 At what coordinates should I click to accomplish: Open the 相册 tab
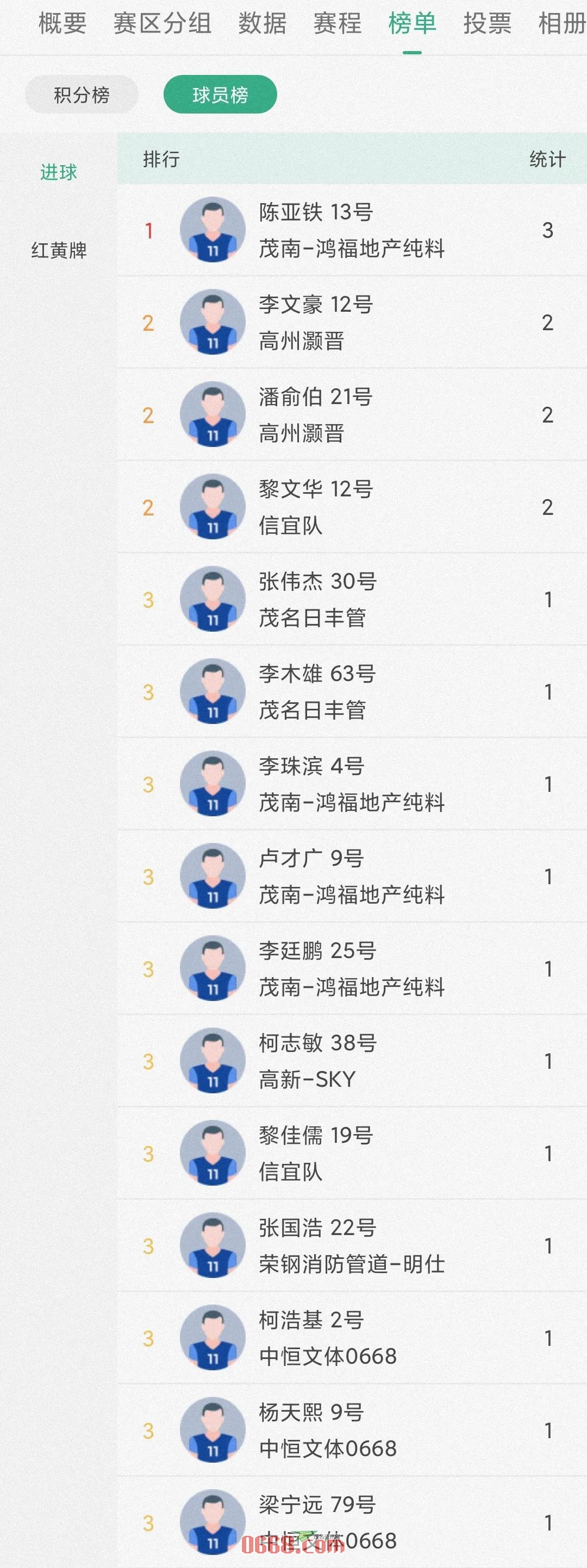tap(561, 24)
